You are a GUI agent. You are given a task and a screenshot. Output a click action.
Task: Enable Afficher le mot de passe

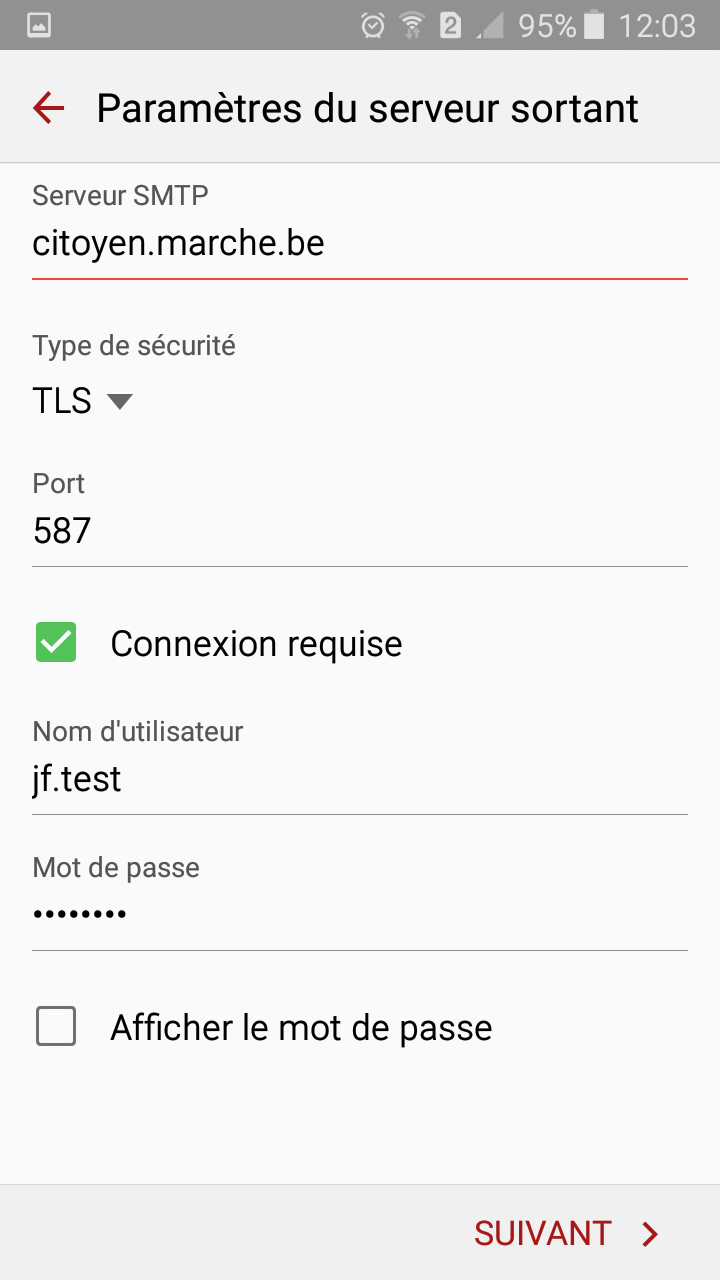point(56,1026)
